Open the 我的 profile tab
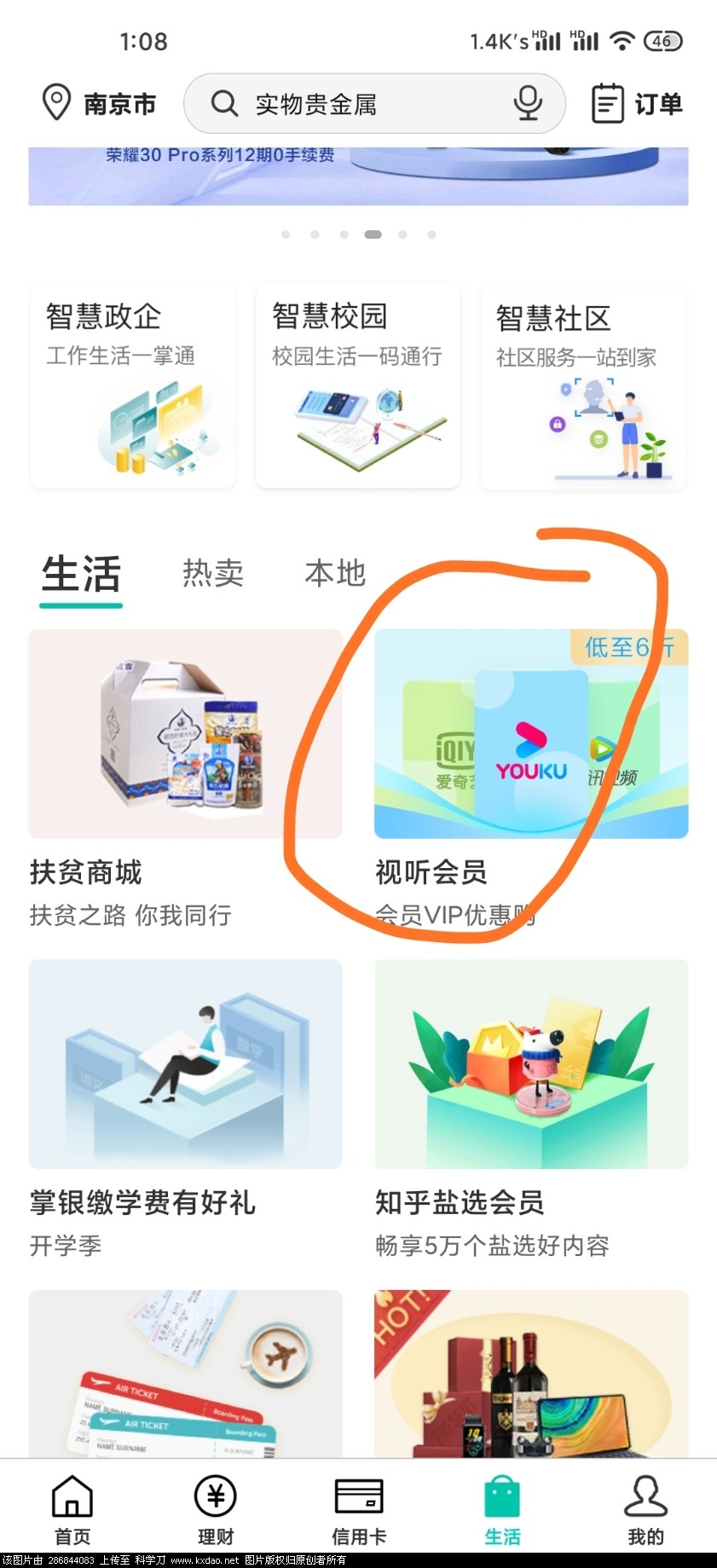The image size is (717, 1568). coord(645,1510)
